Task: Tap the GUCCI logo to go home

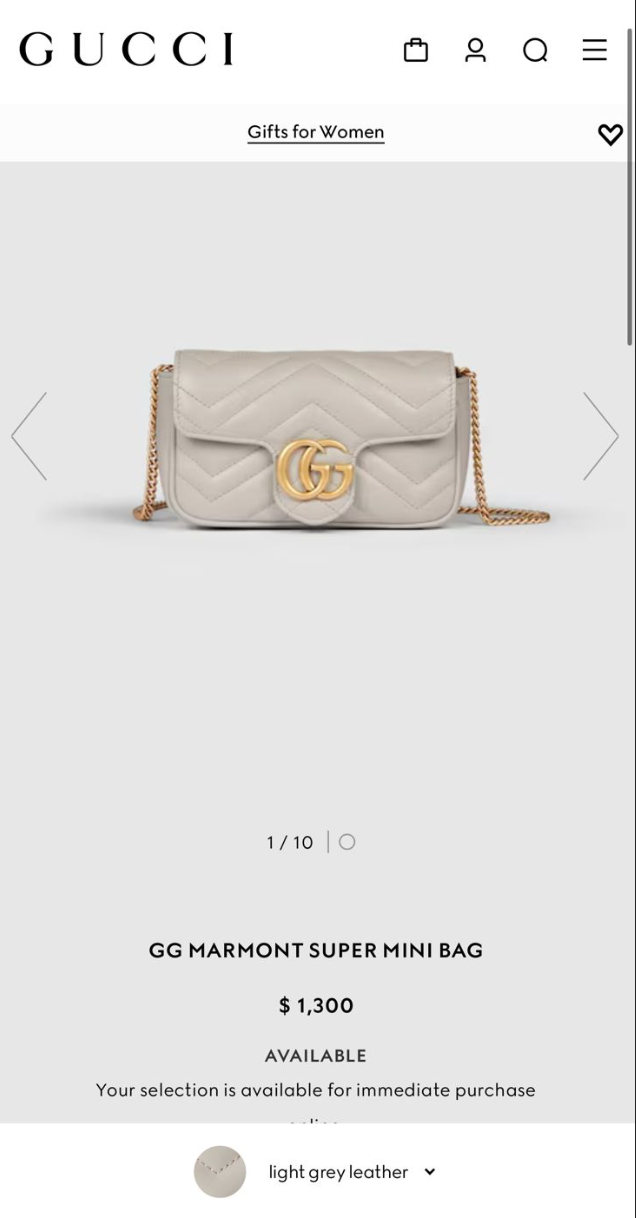Action: click(x=126, y=49)
